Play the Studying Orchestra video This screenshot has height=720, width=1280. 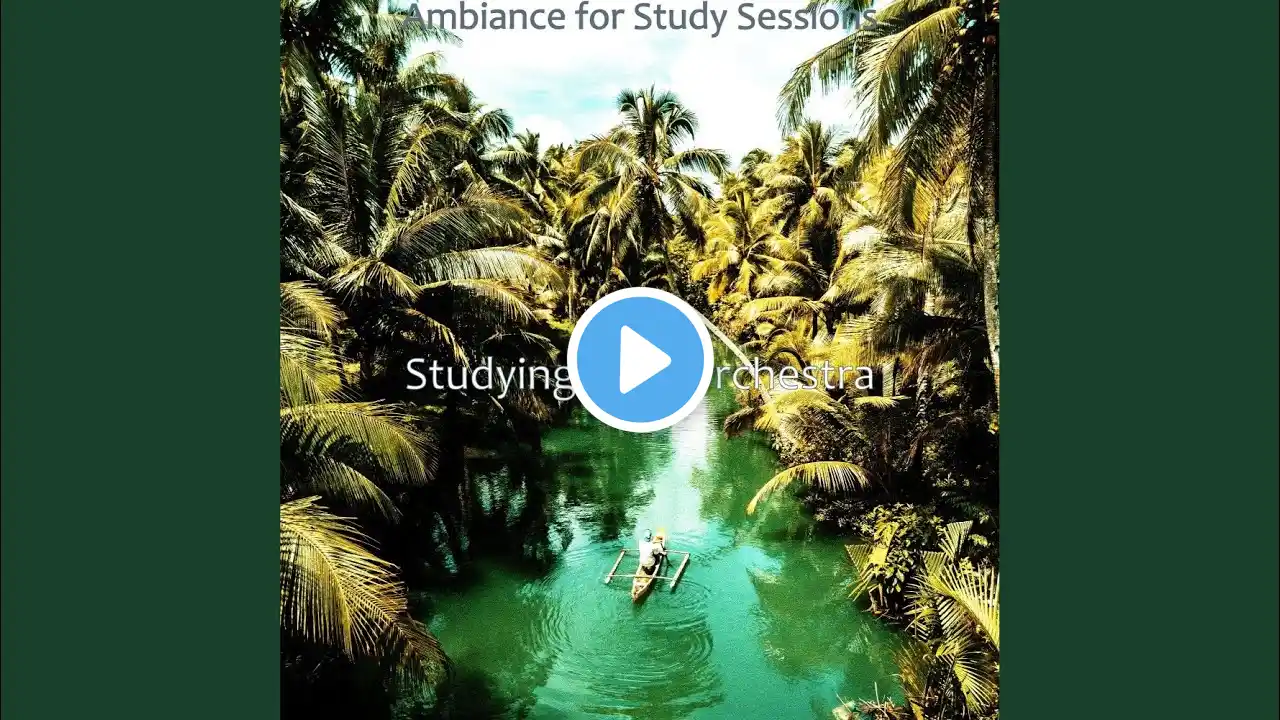click(x=640, y=360)
